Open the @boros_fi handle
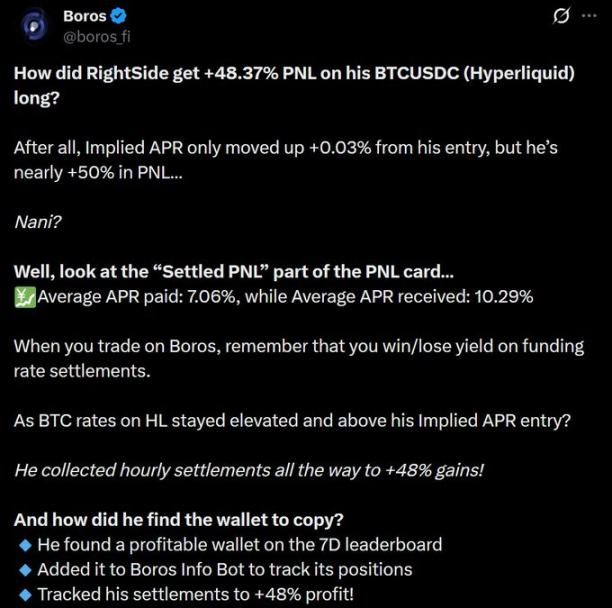 [96, 37]
